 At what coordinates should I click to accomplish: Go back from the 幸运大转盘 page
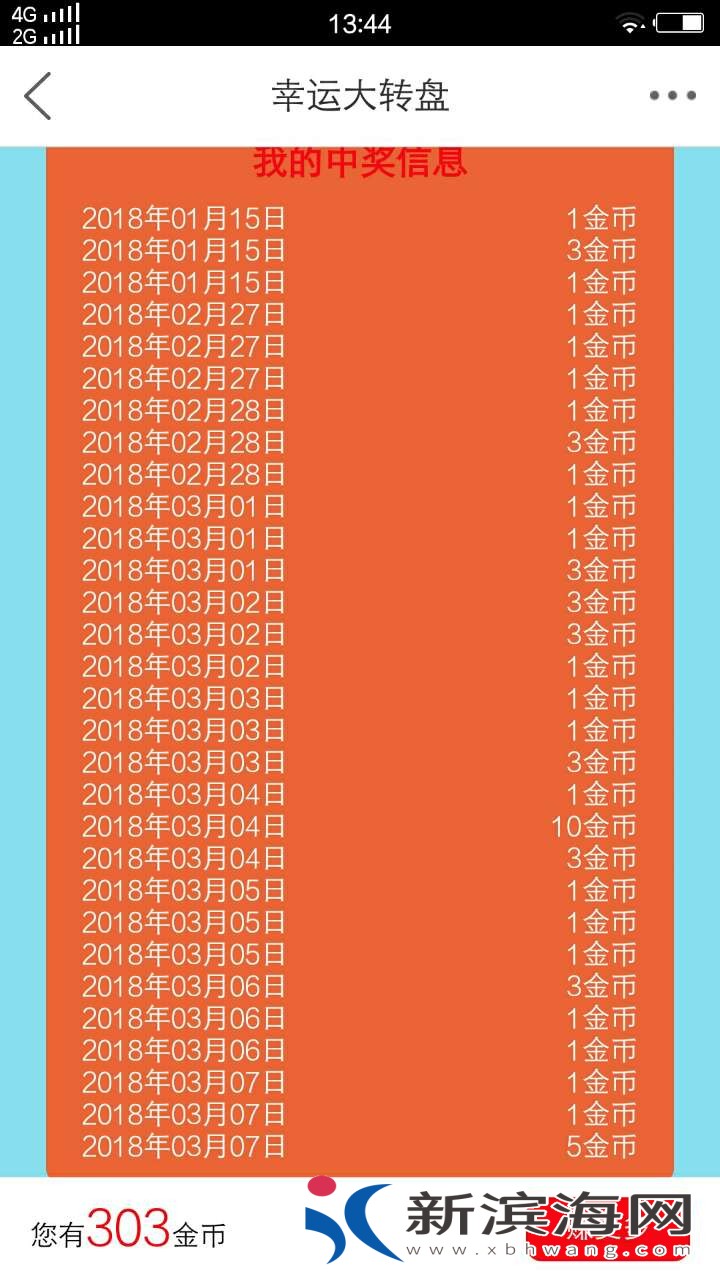38,96
